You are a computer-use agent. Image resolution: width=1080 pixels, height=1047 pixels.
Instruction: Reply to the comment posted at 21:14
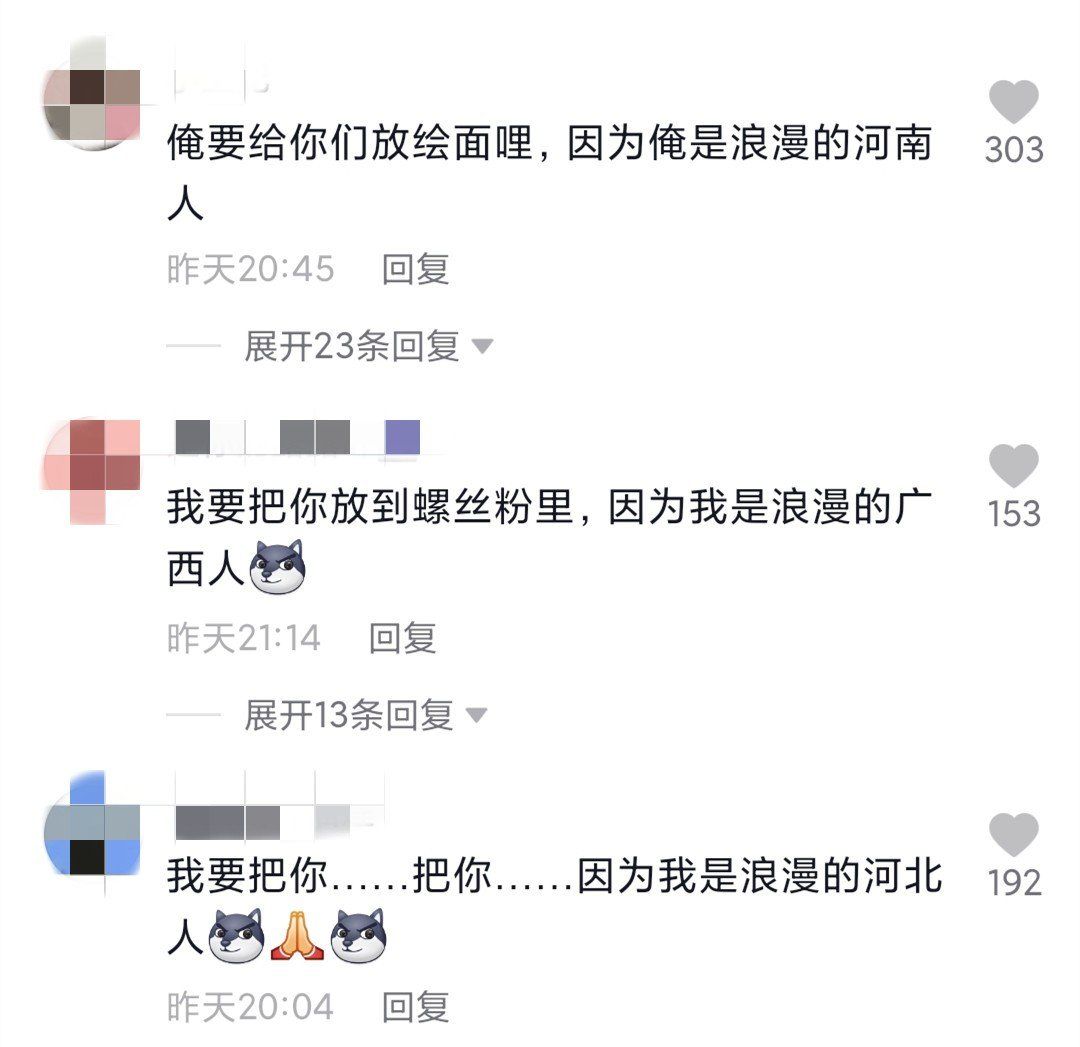tap(402, 638)
